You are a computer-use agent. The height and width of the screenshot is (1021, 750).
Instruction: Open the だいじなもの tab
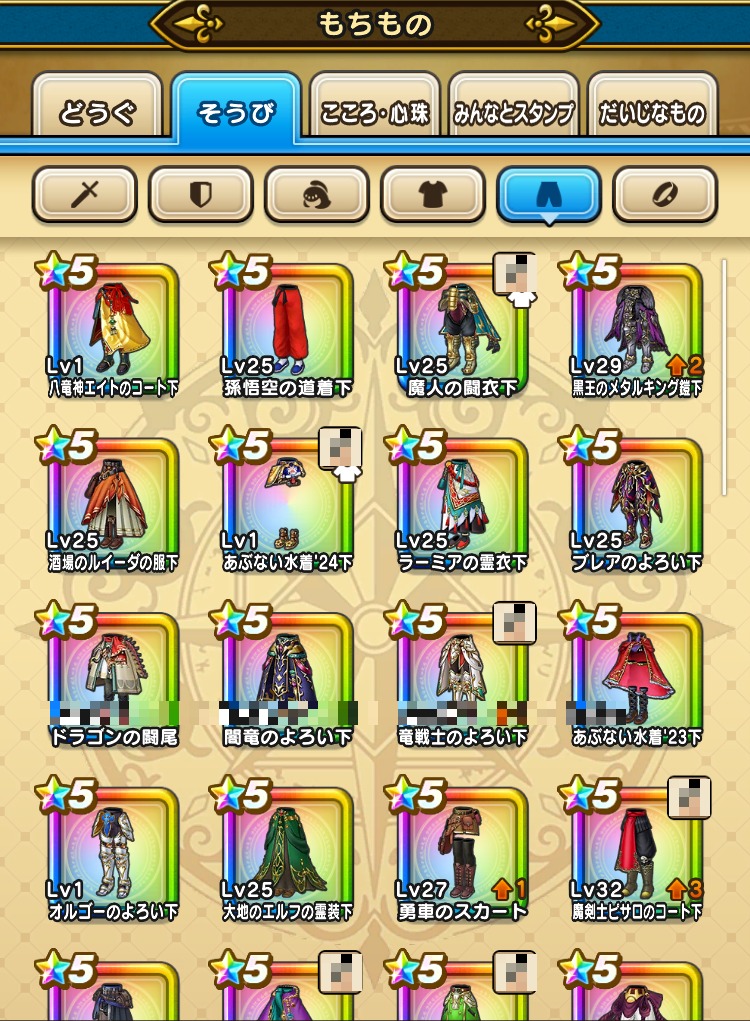coord(653,112)
